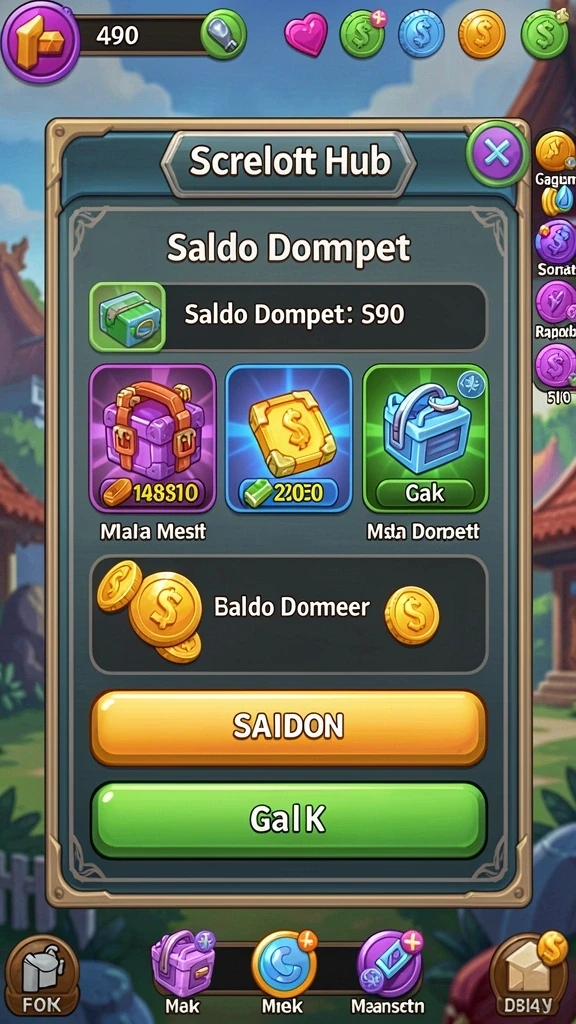The width and height of the screenshot is (576, 1024).
Task: Select the purple chest priced 148S10
Action: (153, 438)
